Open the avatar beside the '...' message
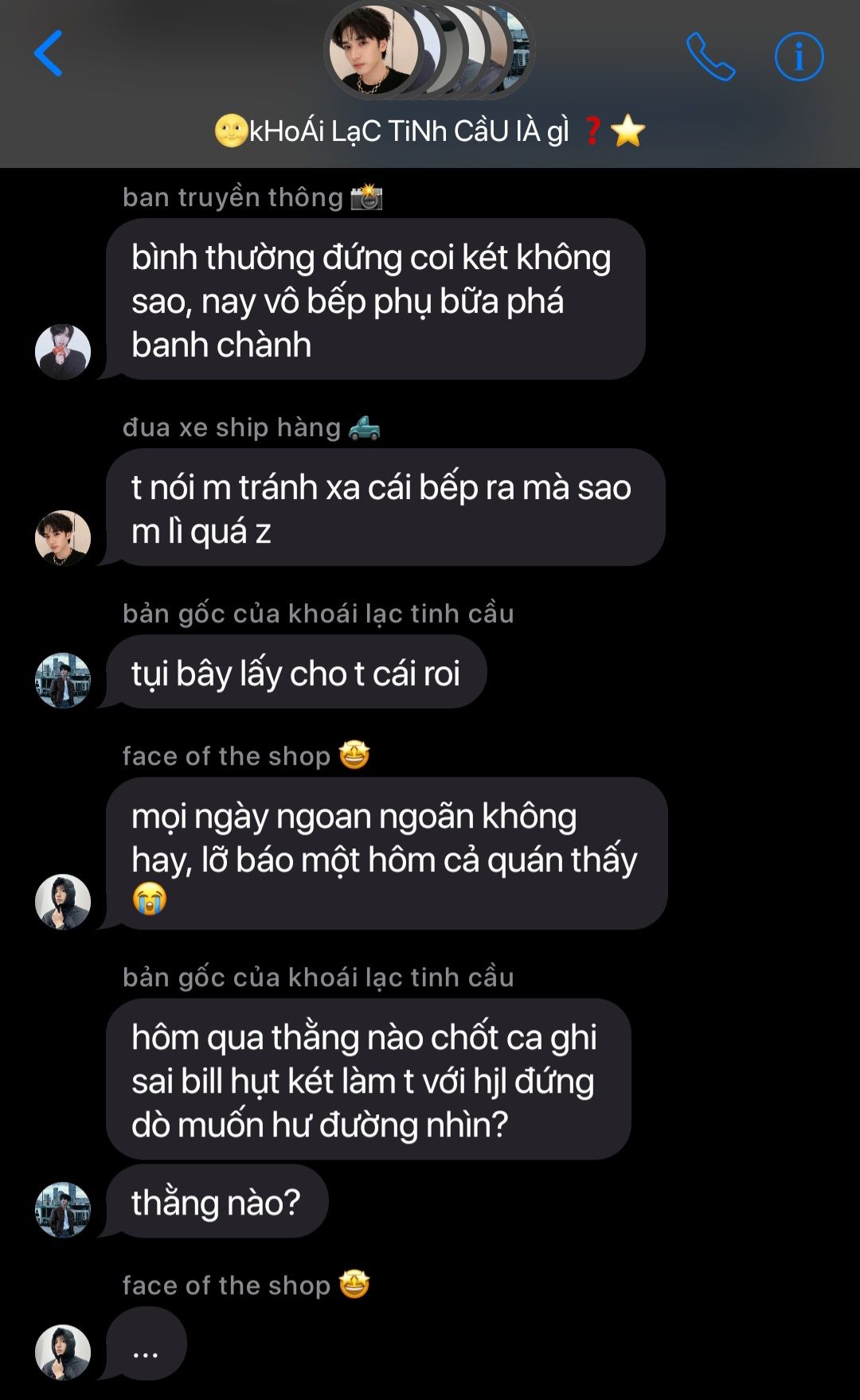The height and width of the screenshot is (1400, 860). [x=63, y=1351]
